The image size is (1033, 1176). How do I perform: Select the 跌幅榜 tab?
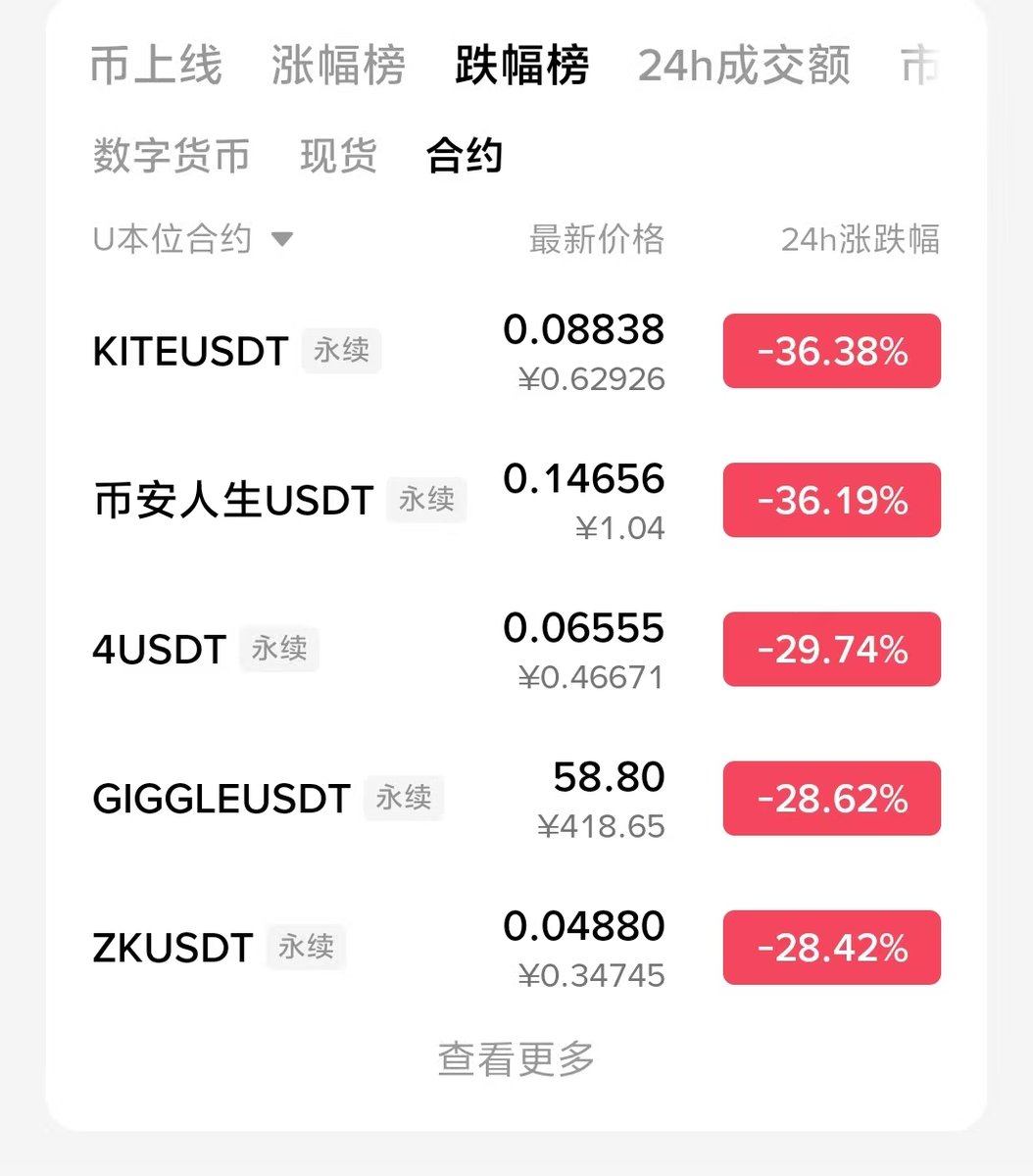[x=521, y=66]
